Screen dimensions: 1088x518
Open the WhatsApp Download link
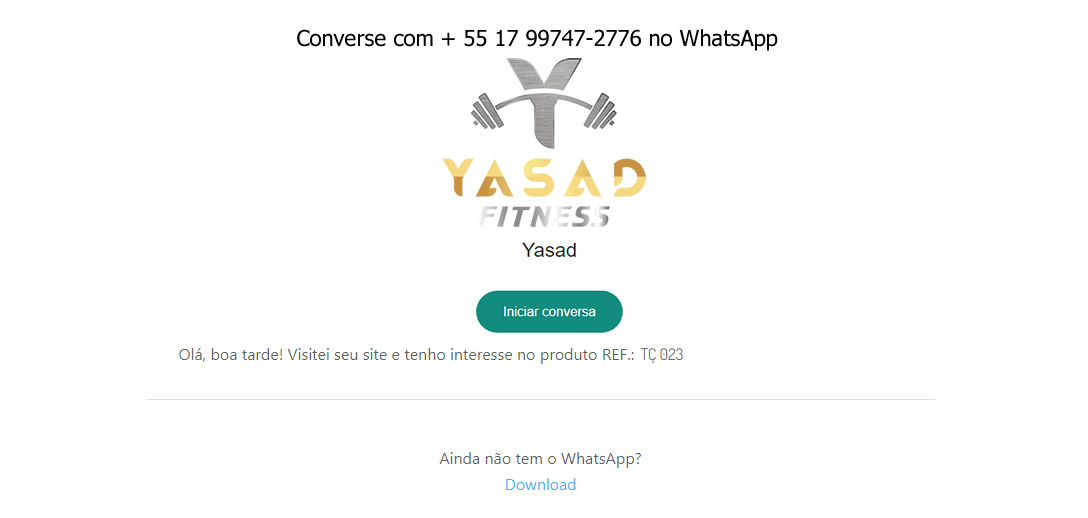tap(540, 485)
